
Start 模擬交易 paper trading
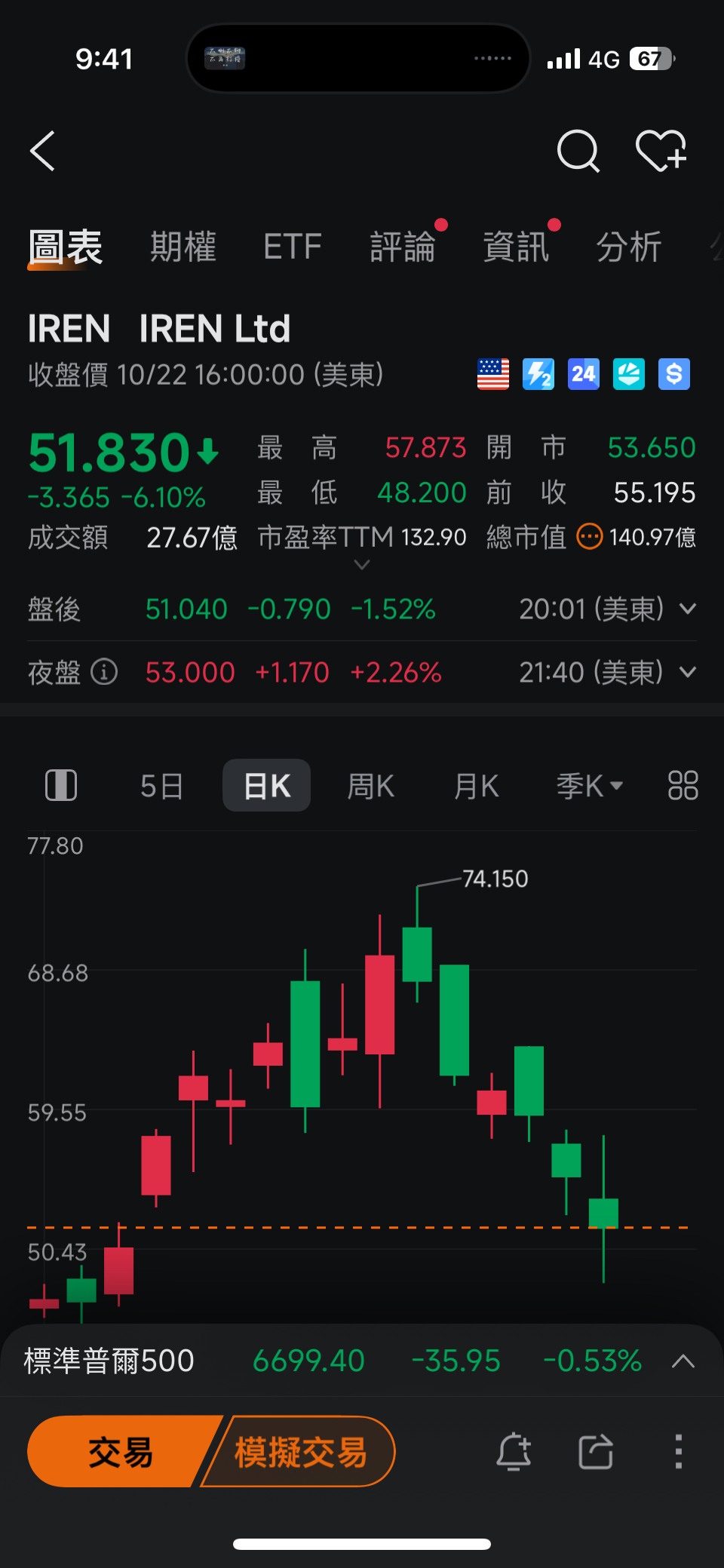(302, 1452)
